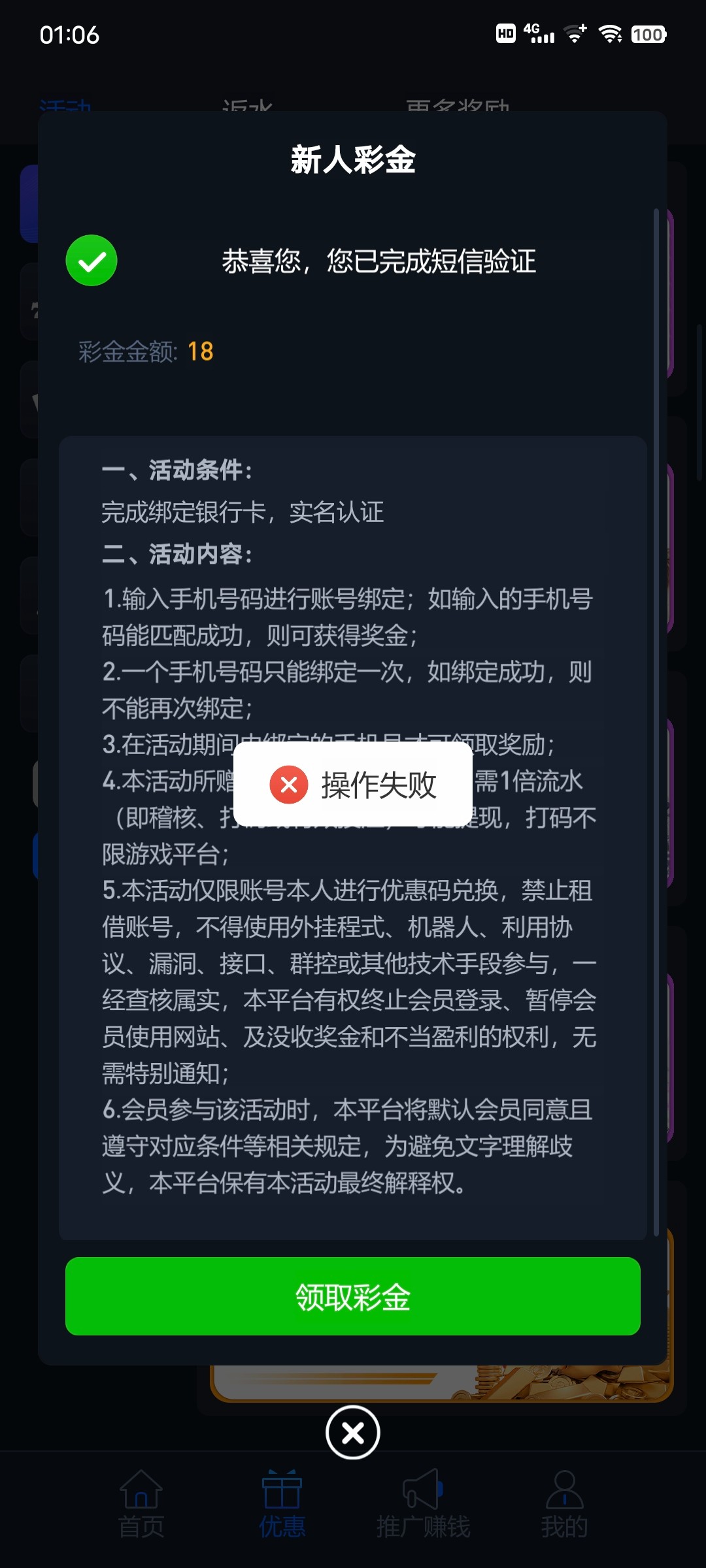Tap the green 领取彩金 button

pos(352,1296)
